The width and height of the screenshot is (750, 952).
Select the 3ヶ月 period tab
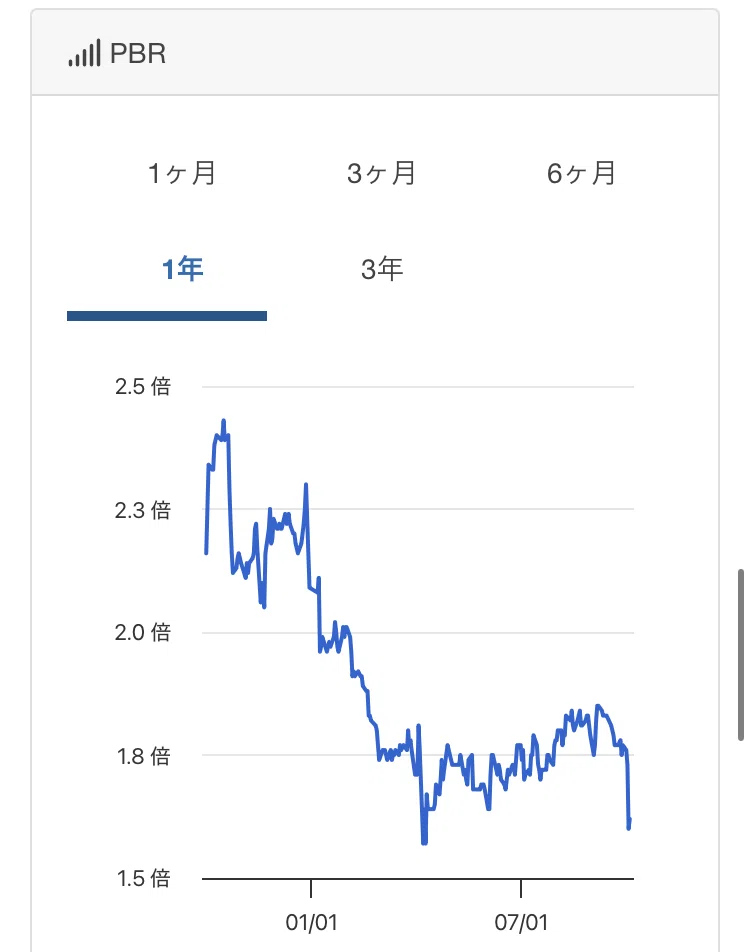click(x=381, y=174)
